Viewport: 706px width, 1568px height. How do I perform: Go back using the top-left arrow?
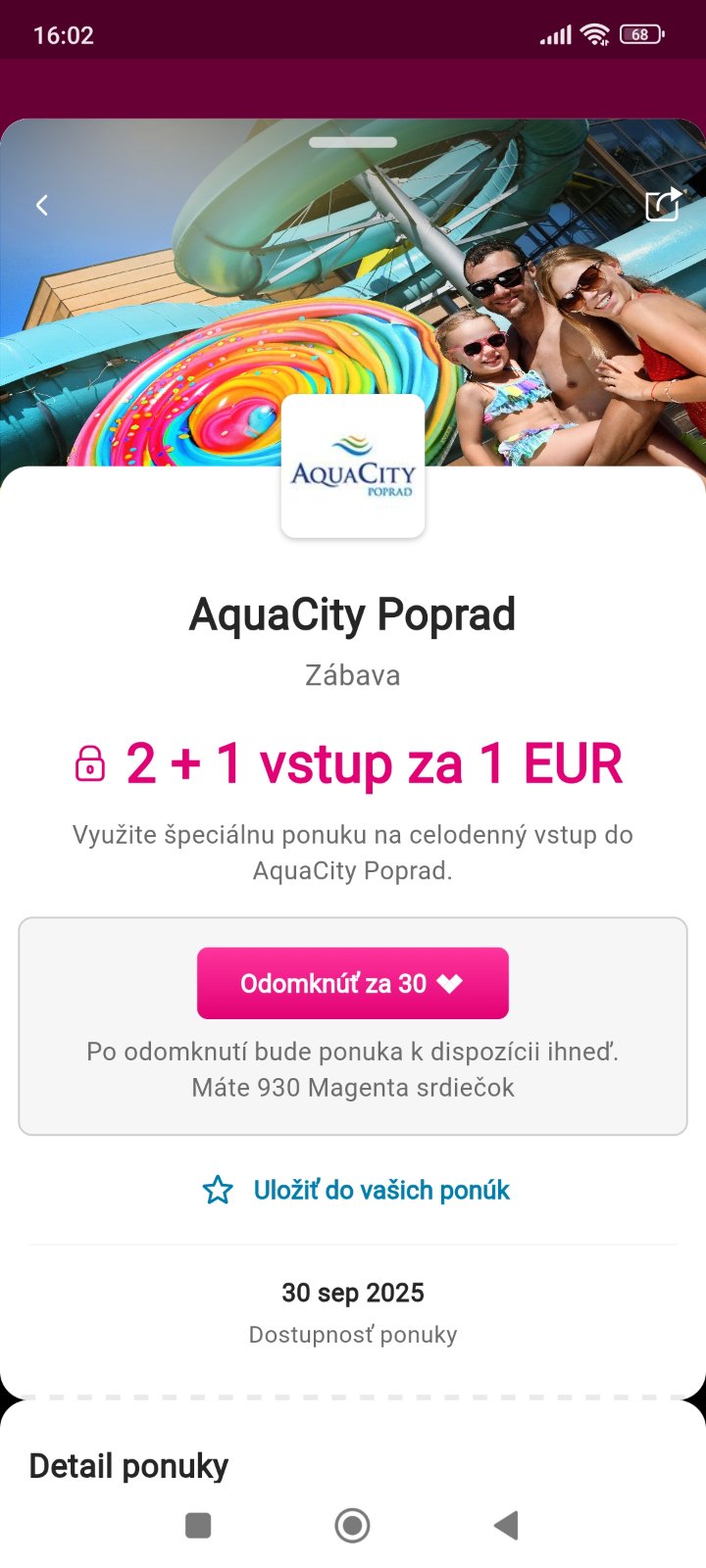(42, 205)
